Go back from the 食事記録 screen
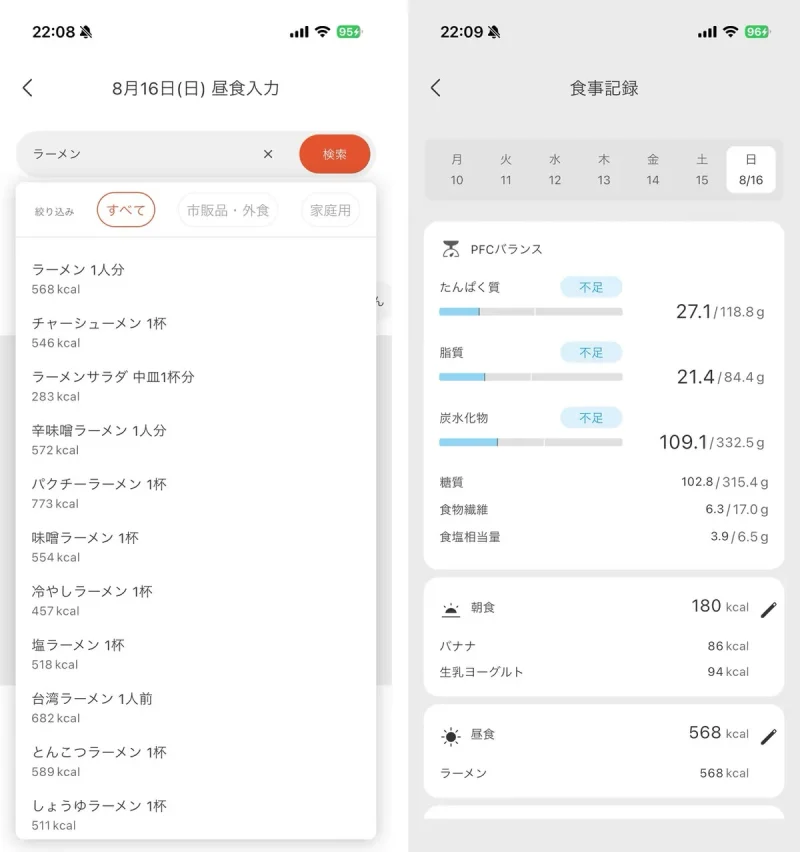Image resolution: width=800 pixels, height=852 pixels. point(435,87)
